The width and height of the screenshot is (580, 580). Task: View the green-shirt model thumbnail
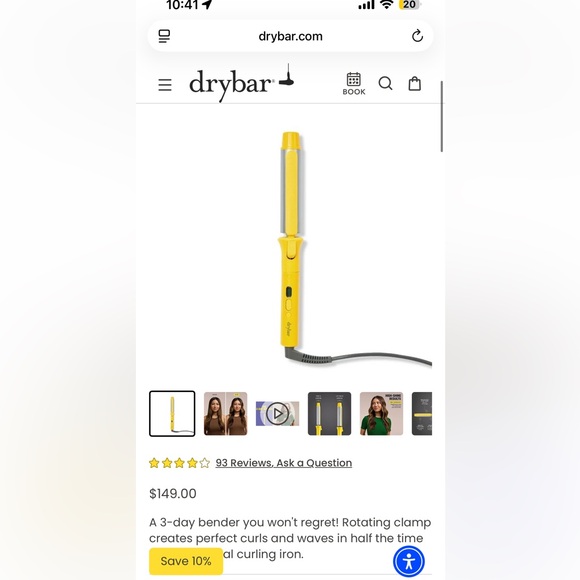point(381,414)
